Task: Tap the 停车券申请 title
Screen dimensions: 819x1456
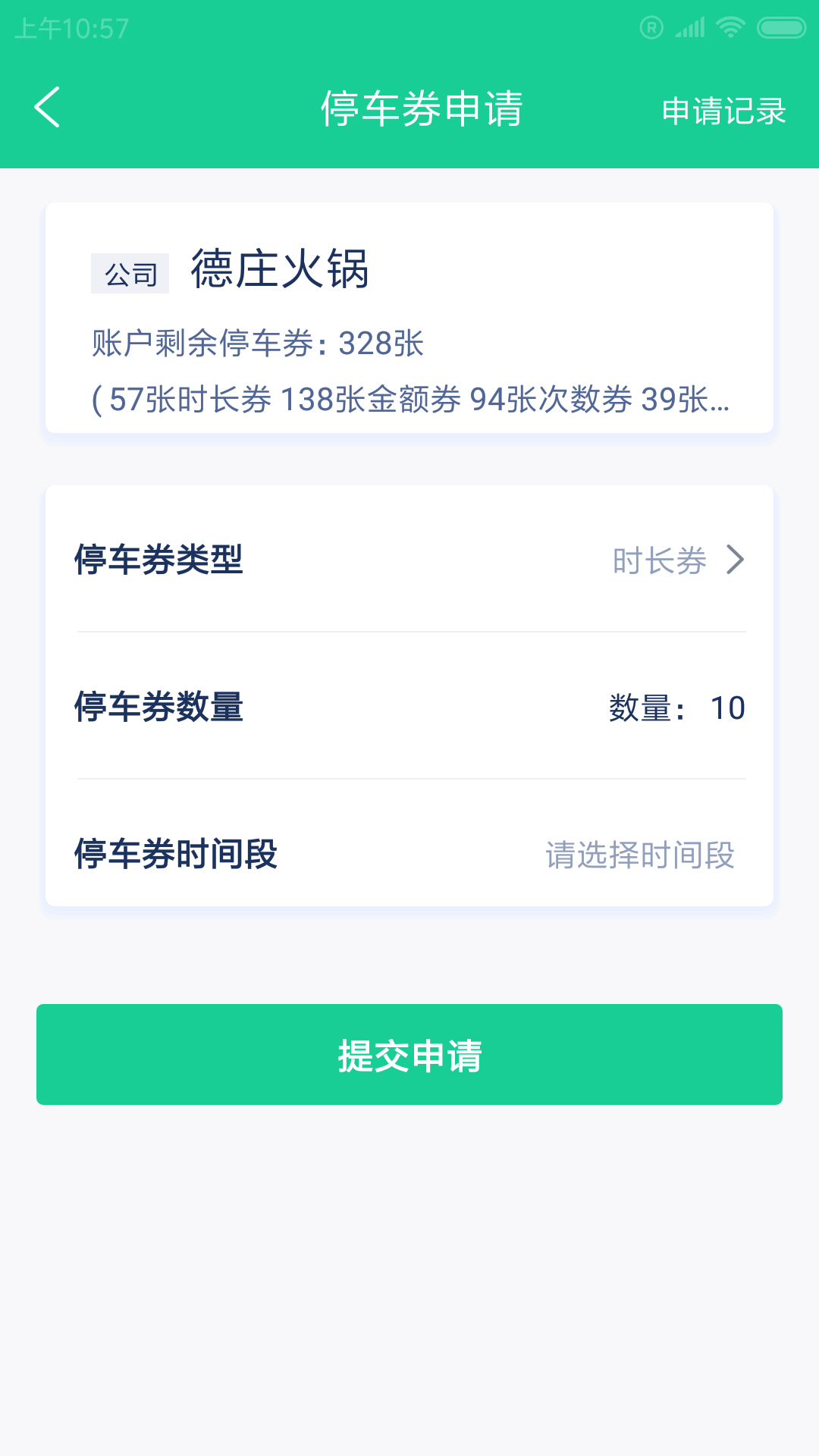Action: (x=422, y=108)
